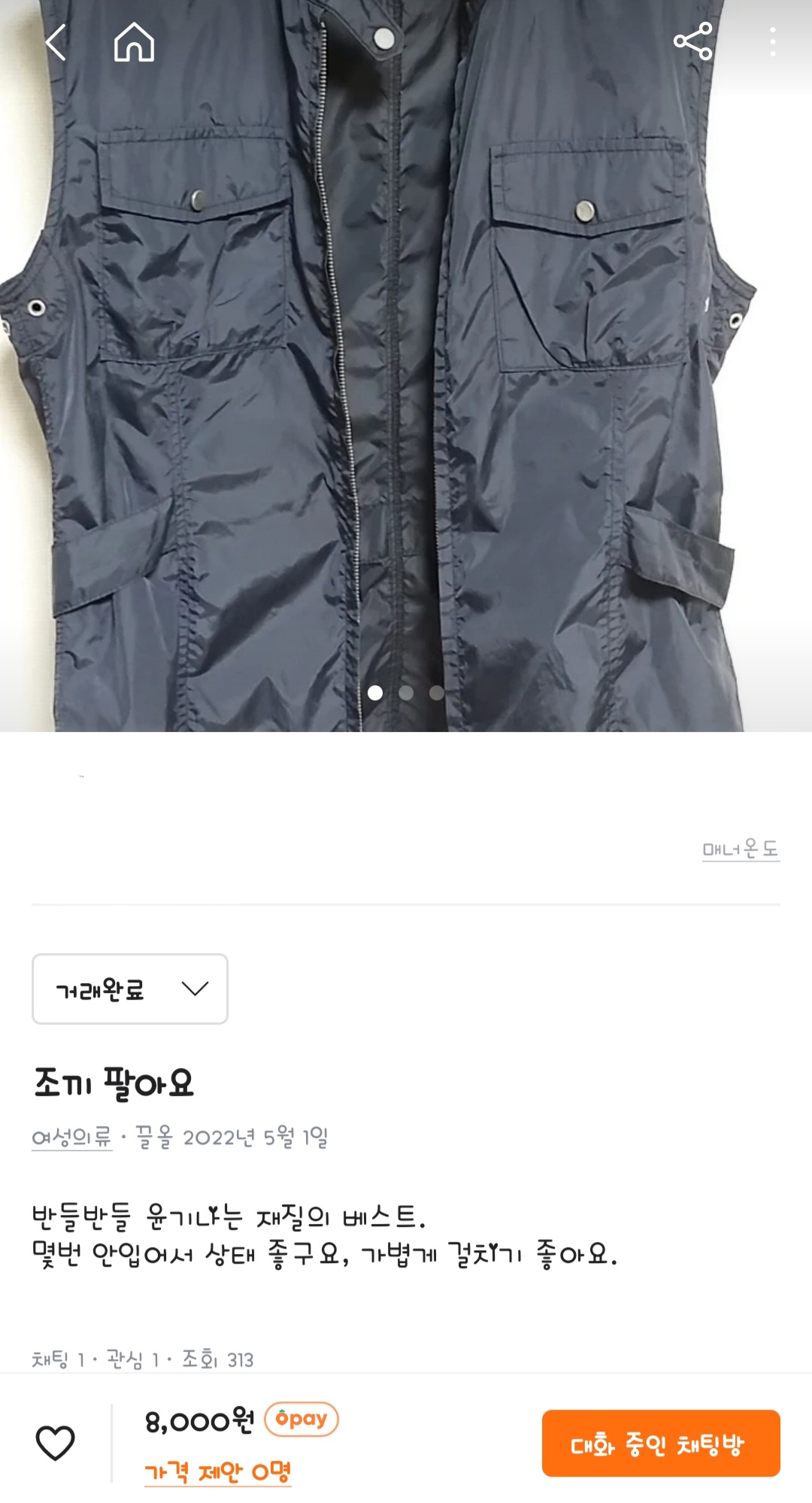812x1503 pixels.
Task: View the 가격 제안 0명 price offers
Action: (x=217, y=1471)
